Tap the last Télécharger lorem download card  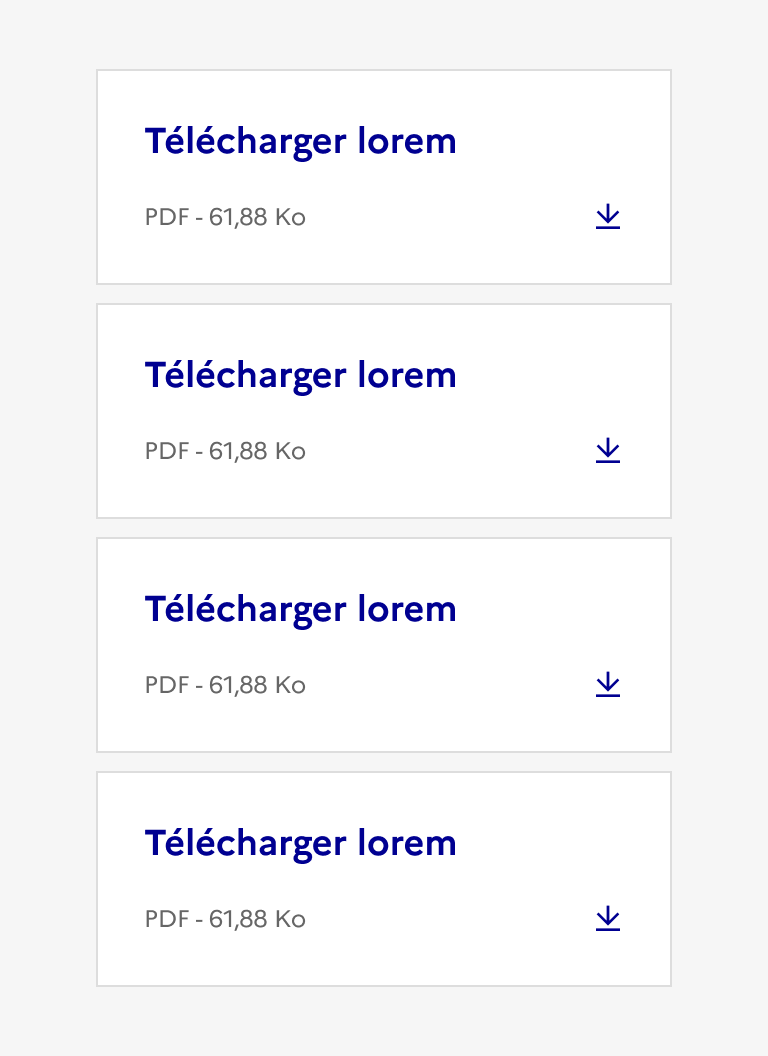pyautogui.click(x=300, y=844)
